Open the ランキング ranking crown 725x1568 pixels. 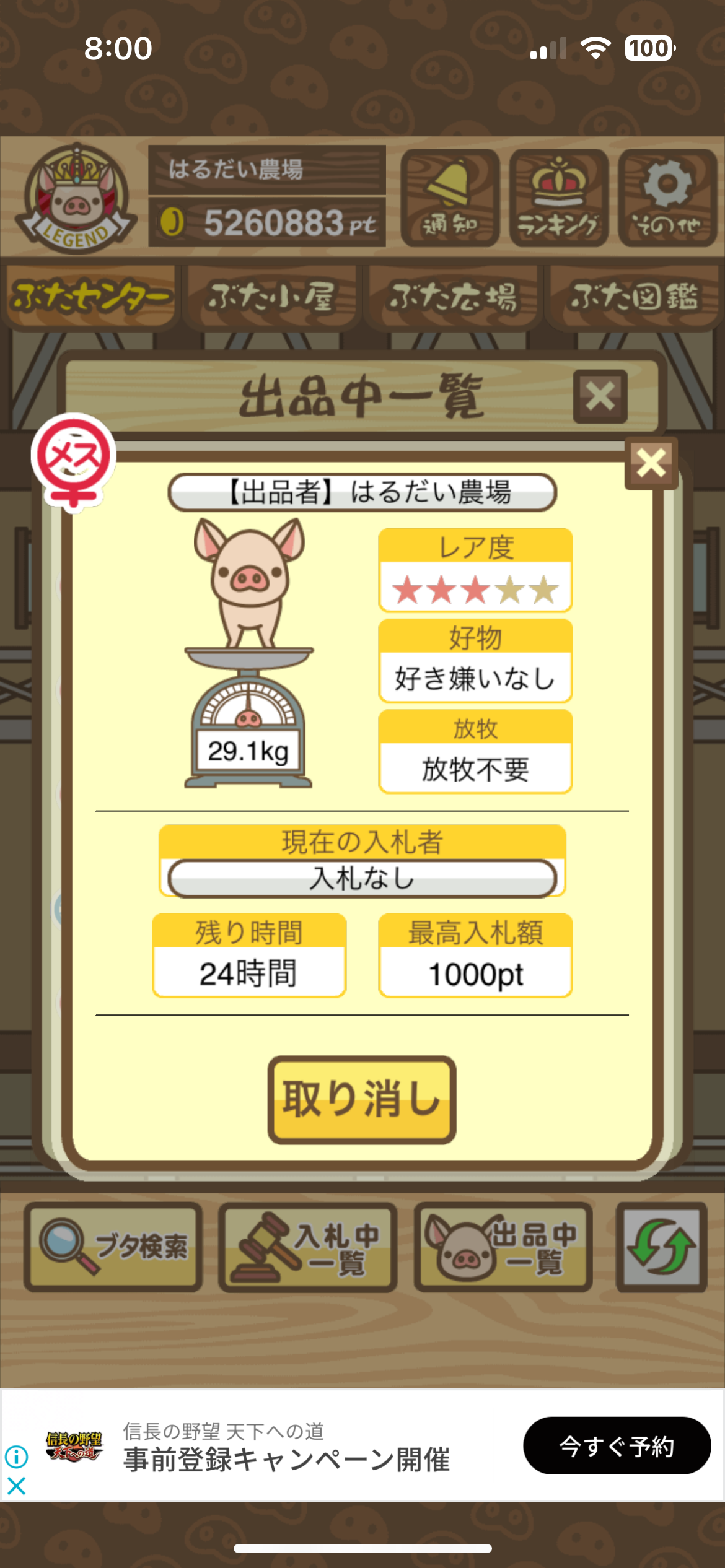point(558,198)
